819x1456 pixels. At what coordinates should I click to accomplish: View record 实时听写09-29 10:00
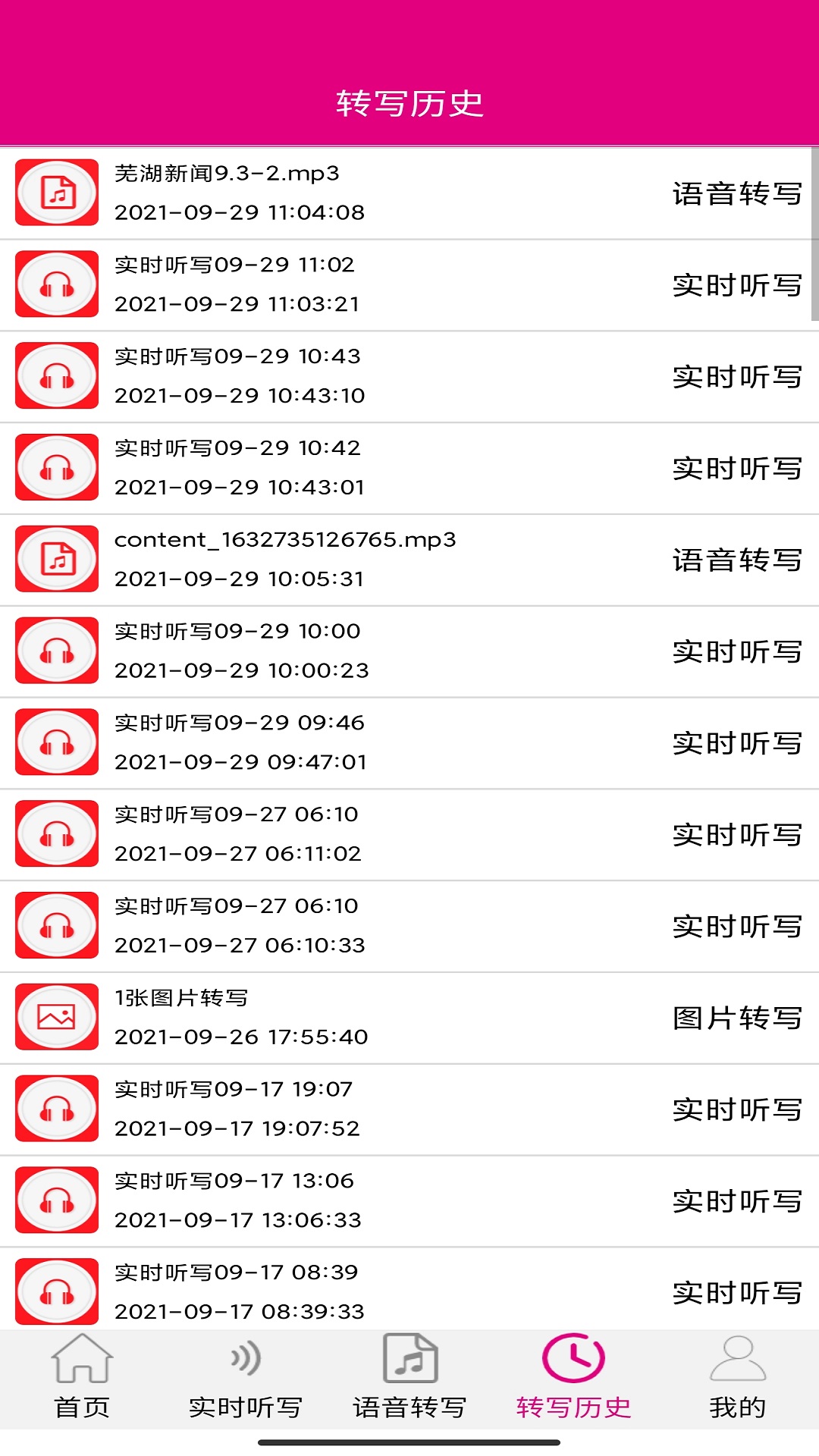[x=409, y=651]
